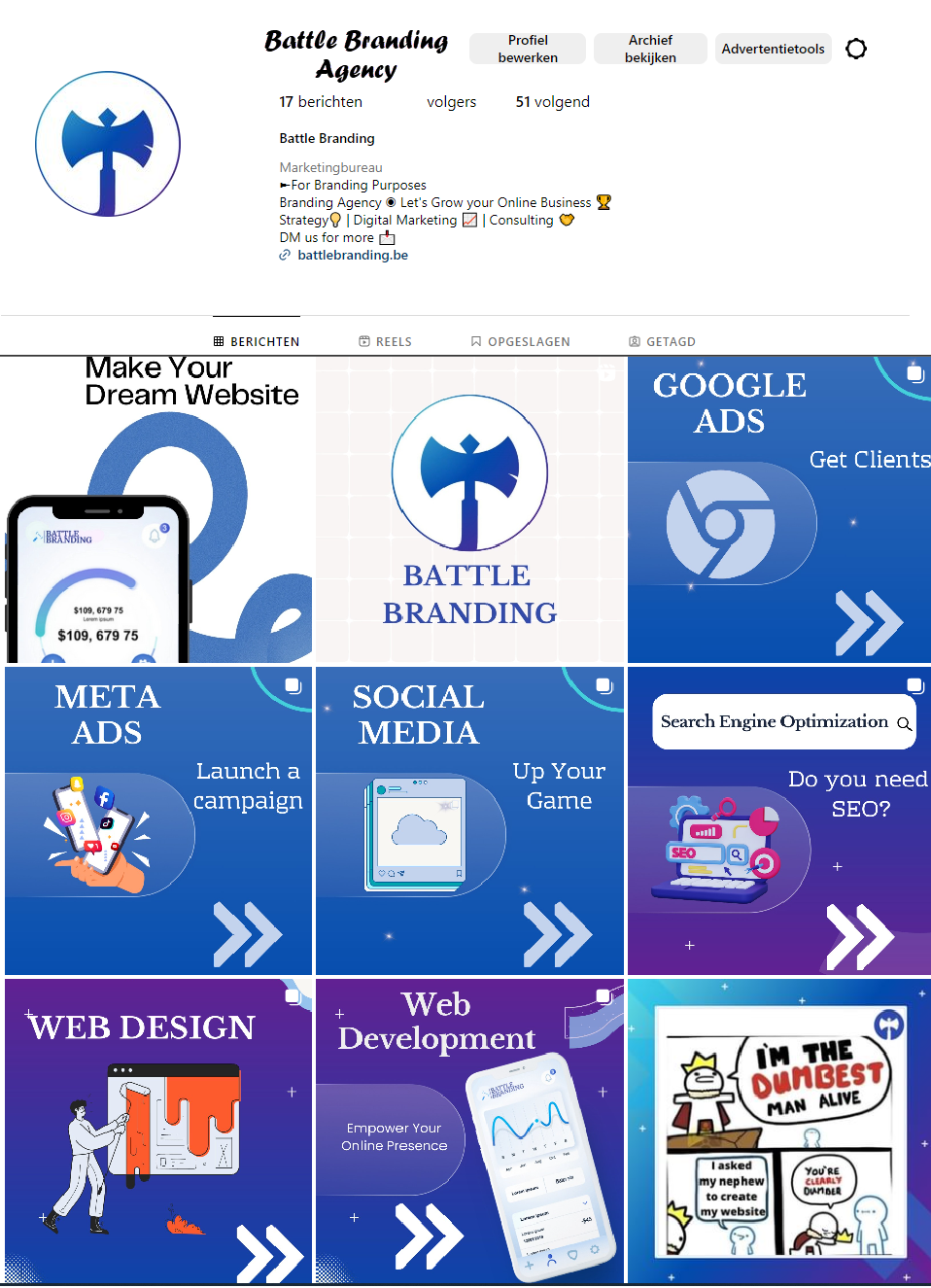Open the Web Development post
931x1288 pixels.
coord(469,1131)
